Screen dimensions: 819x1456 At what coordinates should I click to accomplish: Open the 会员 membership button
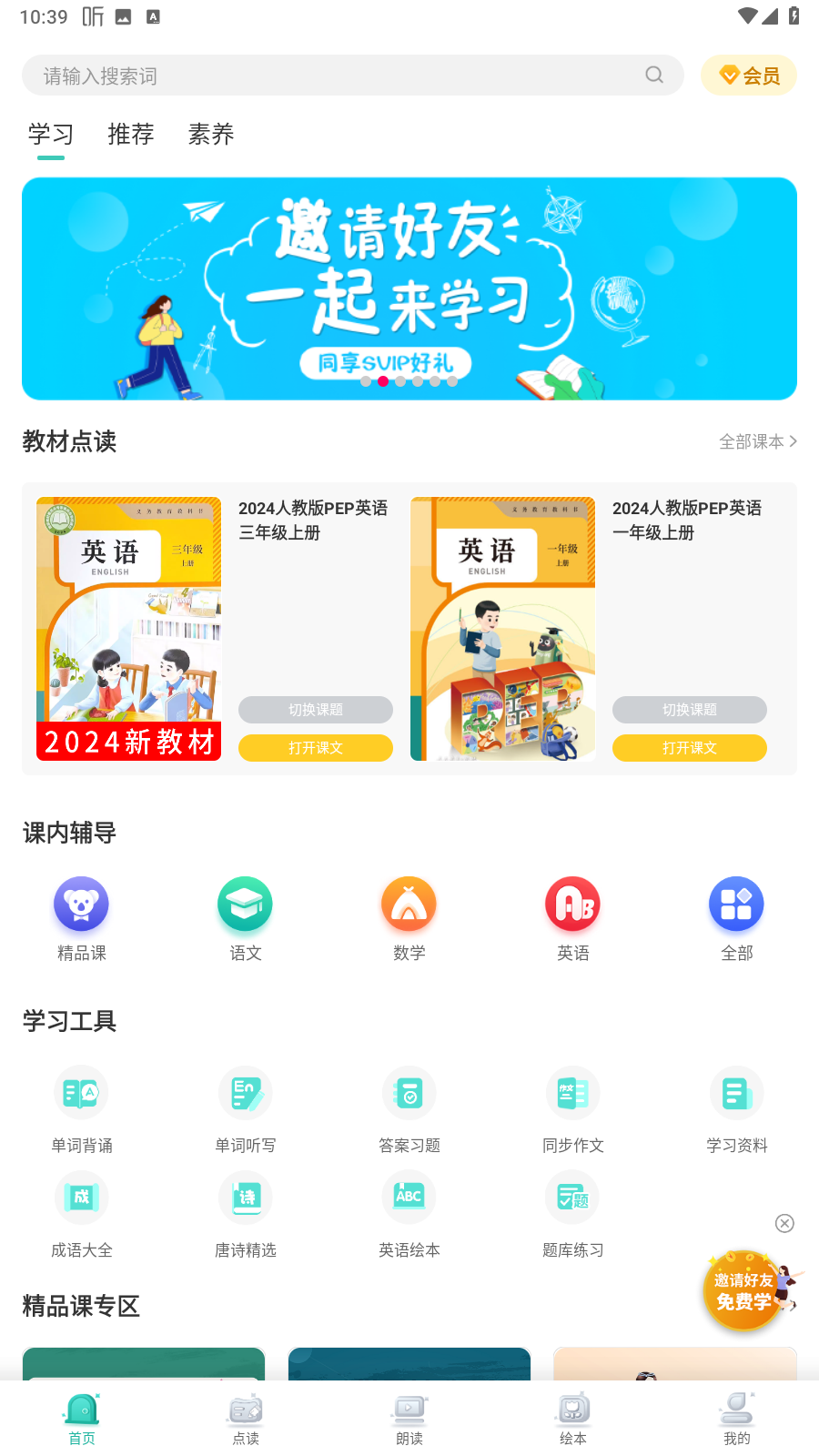click(x=749, y=76)
